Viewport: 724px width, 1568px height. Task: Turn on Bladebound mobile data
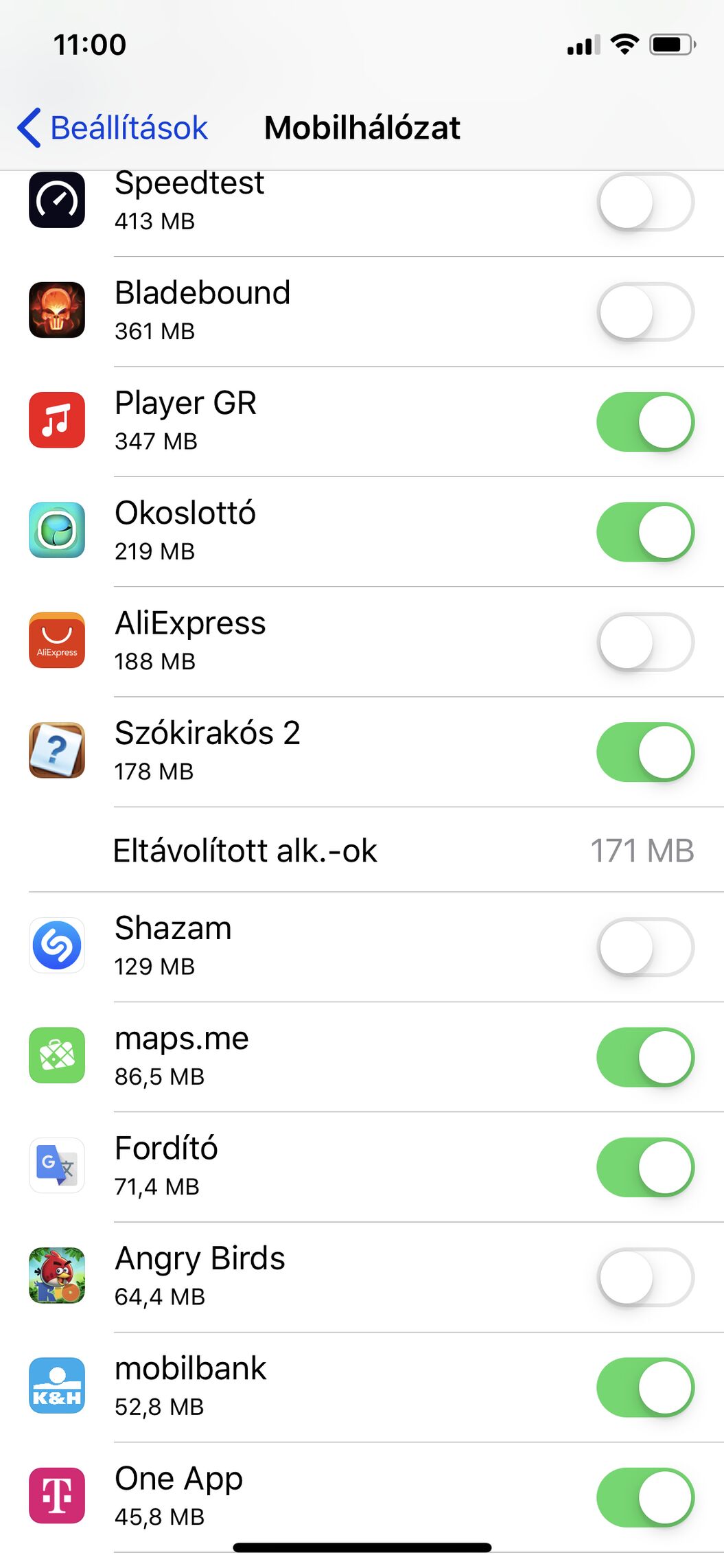[x=645, y=312]
